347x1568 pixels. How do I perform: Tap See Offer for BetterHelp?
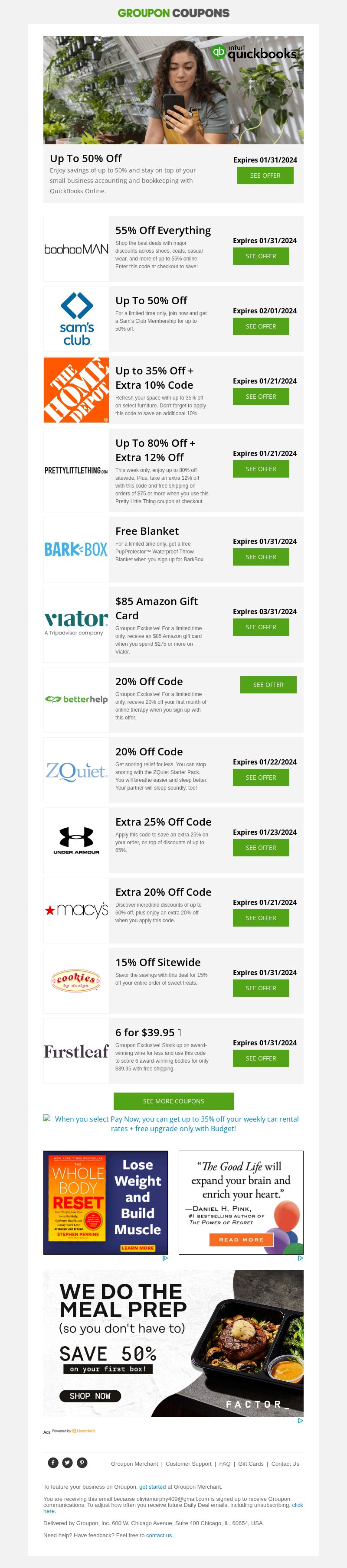click(268, 685)
